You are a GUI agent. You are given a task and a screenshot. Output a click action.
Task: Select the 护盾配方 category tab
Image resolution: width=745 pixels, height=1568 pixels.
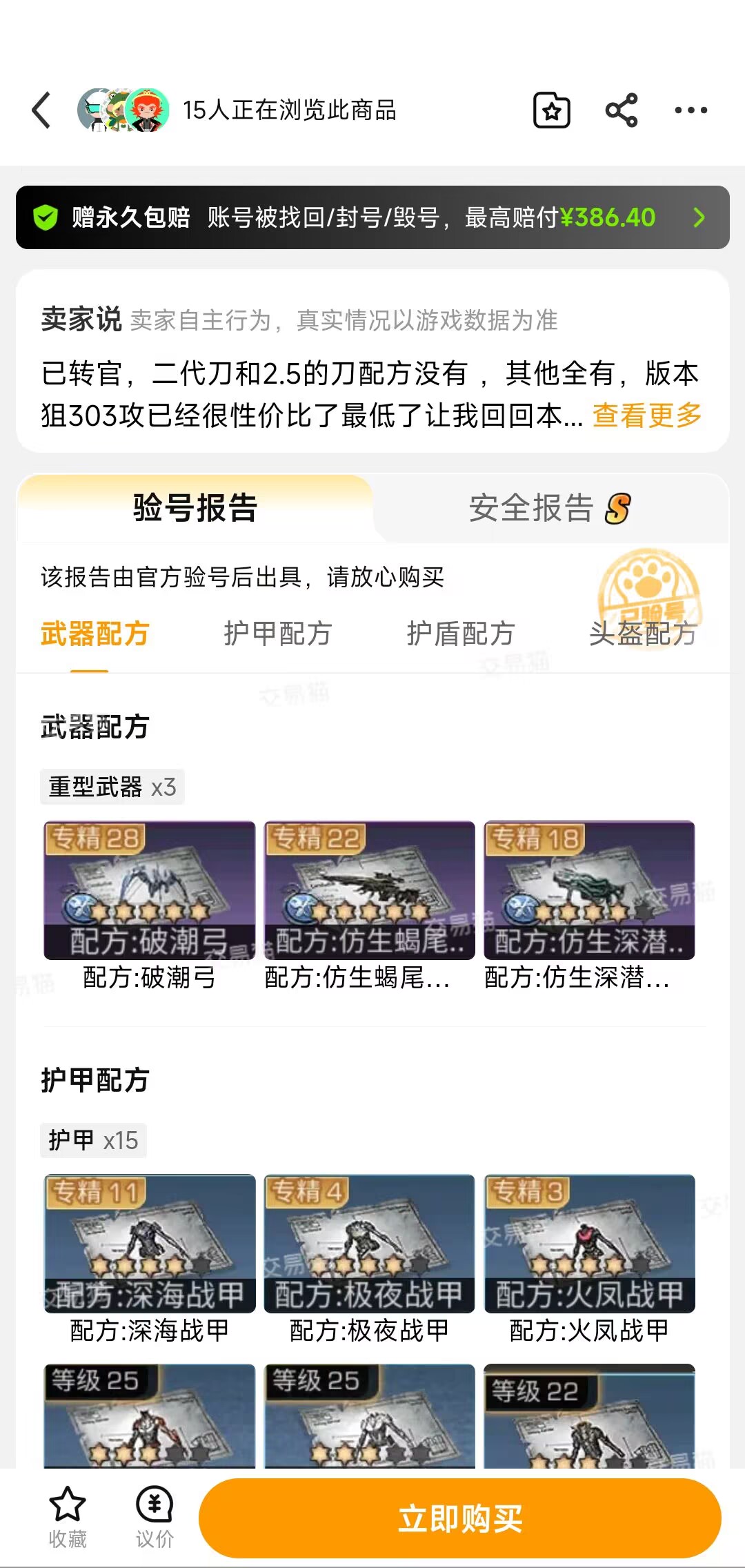point(460,634)
